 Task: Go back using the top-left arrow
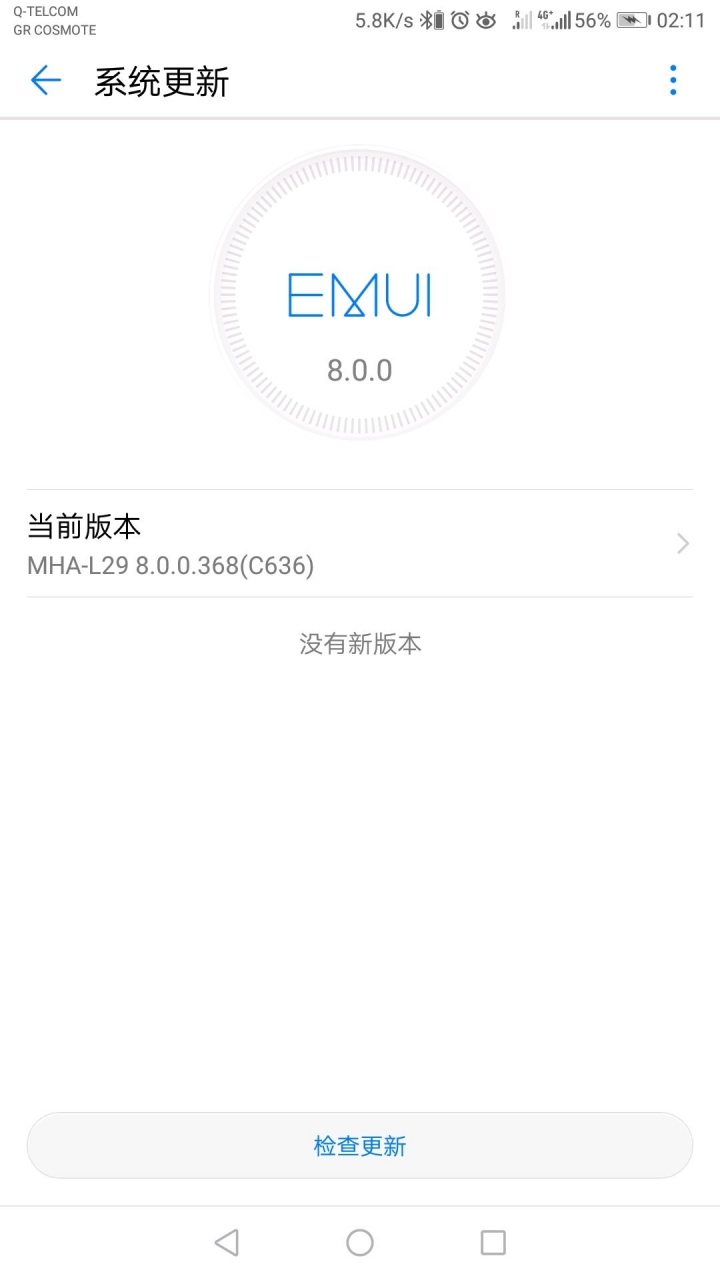click(x=46, y=81)
